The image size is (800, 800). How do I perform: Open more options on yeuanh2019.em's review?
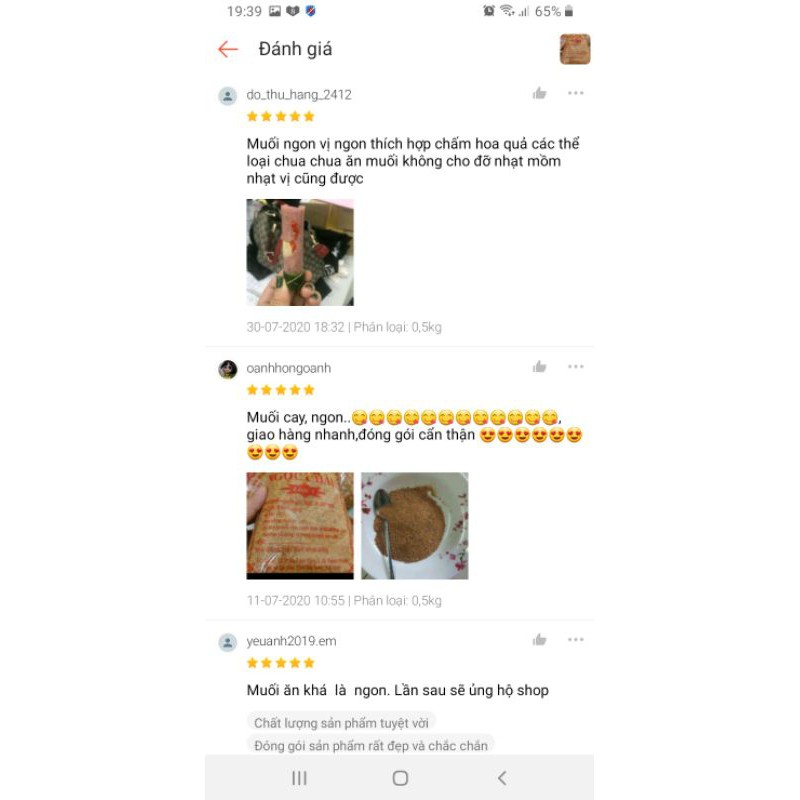pos(576,640)
